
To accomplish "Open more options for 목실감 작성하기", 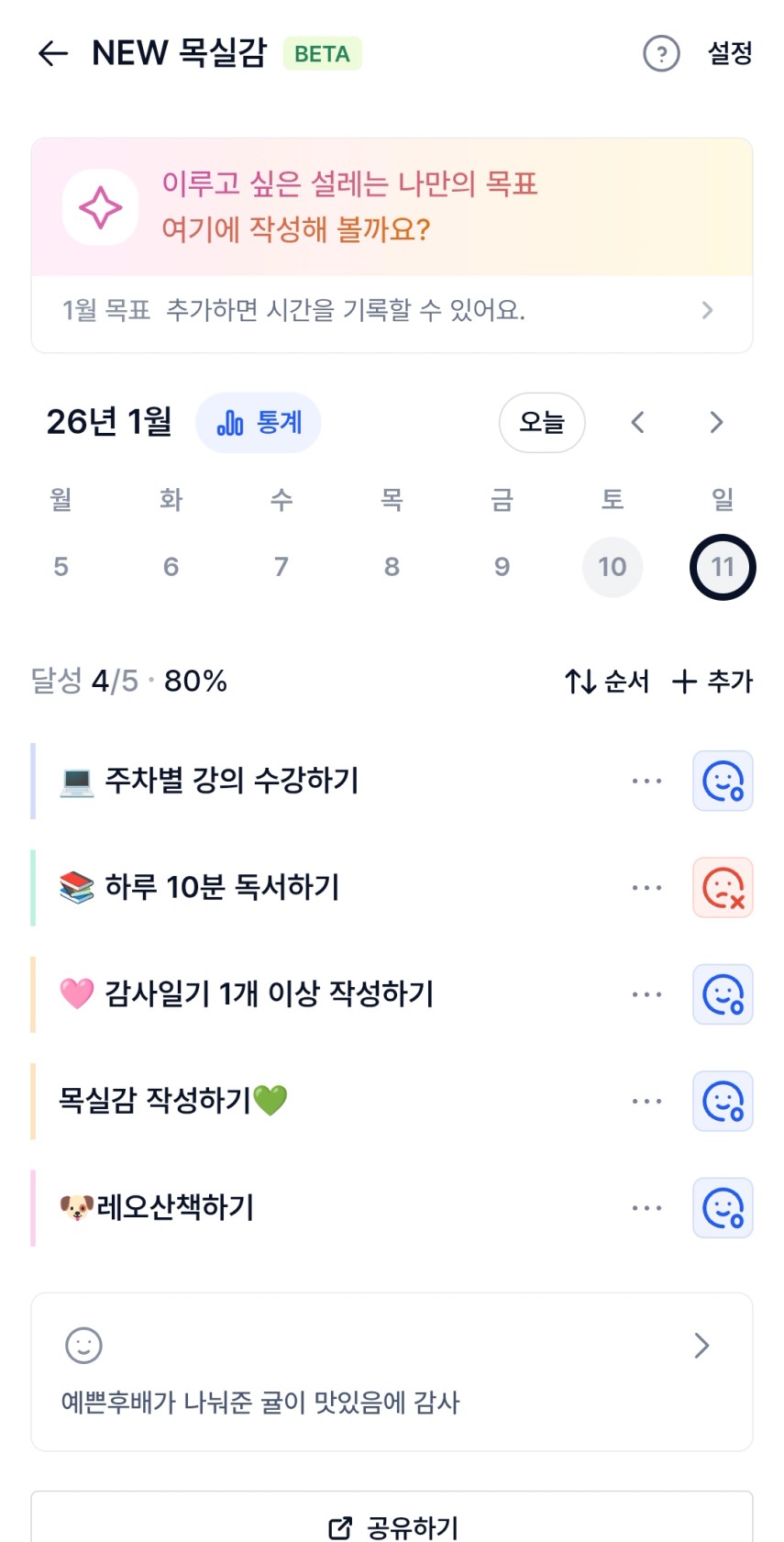I will [x=646, y=1101].
